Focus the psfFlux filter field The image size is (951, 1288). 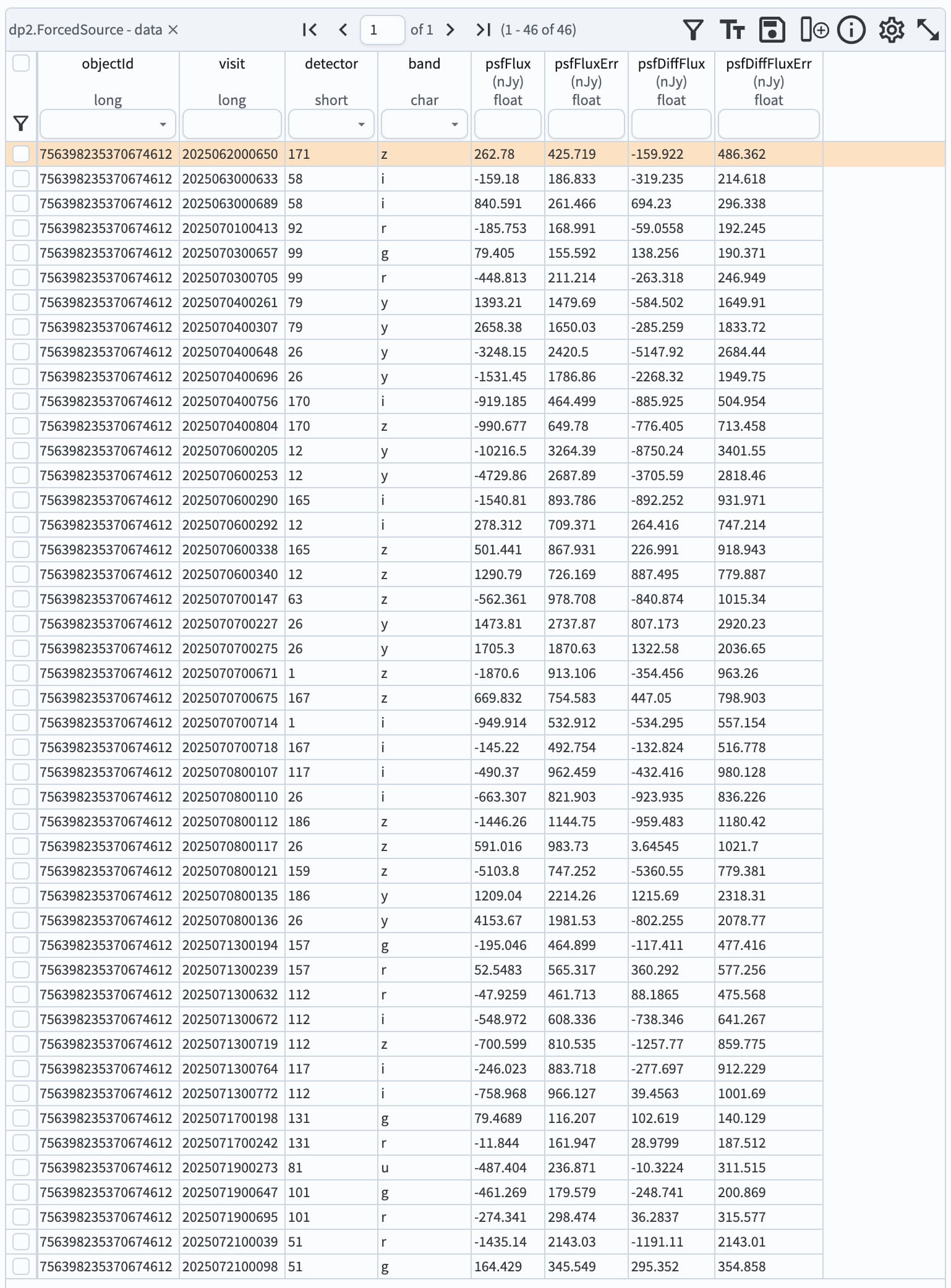click(x=508, y=124)
